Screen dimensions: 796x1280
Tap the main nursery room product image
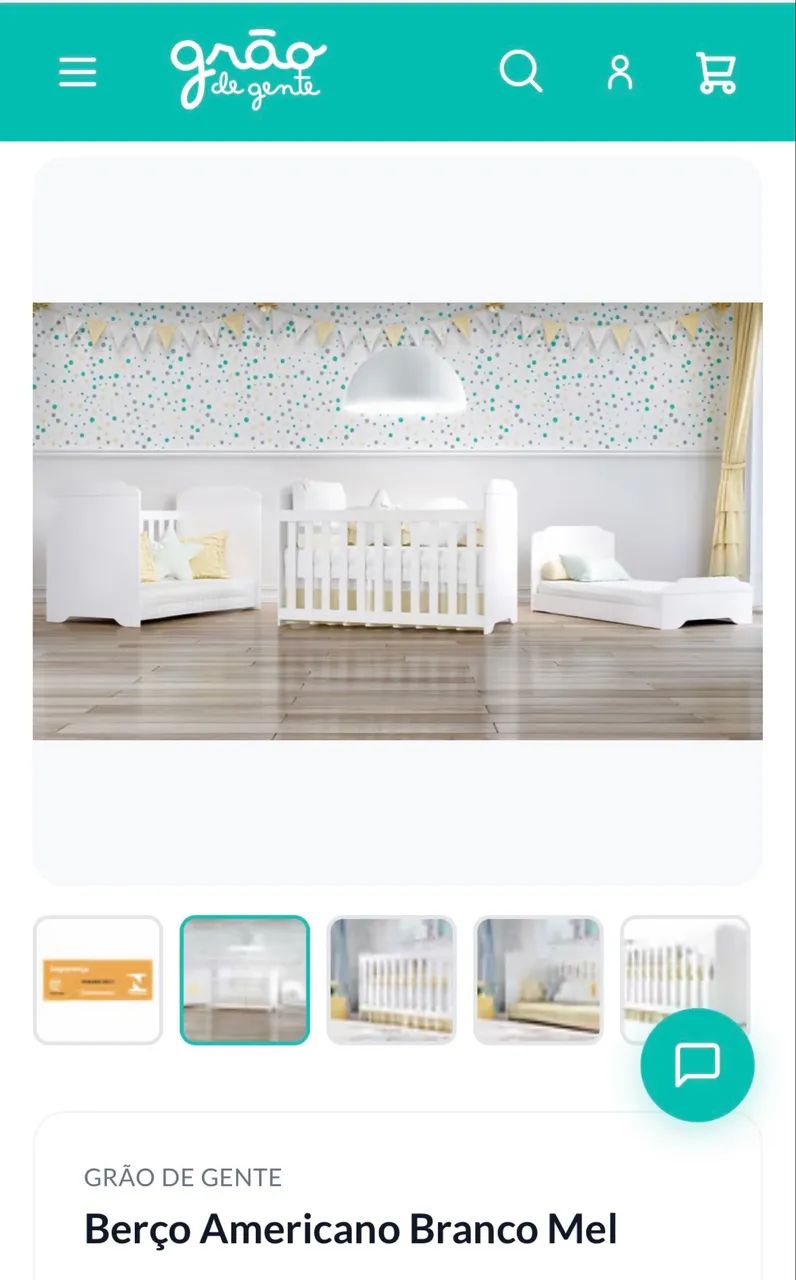[x=398, y=521]
